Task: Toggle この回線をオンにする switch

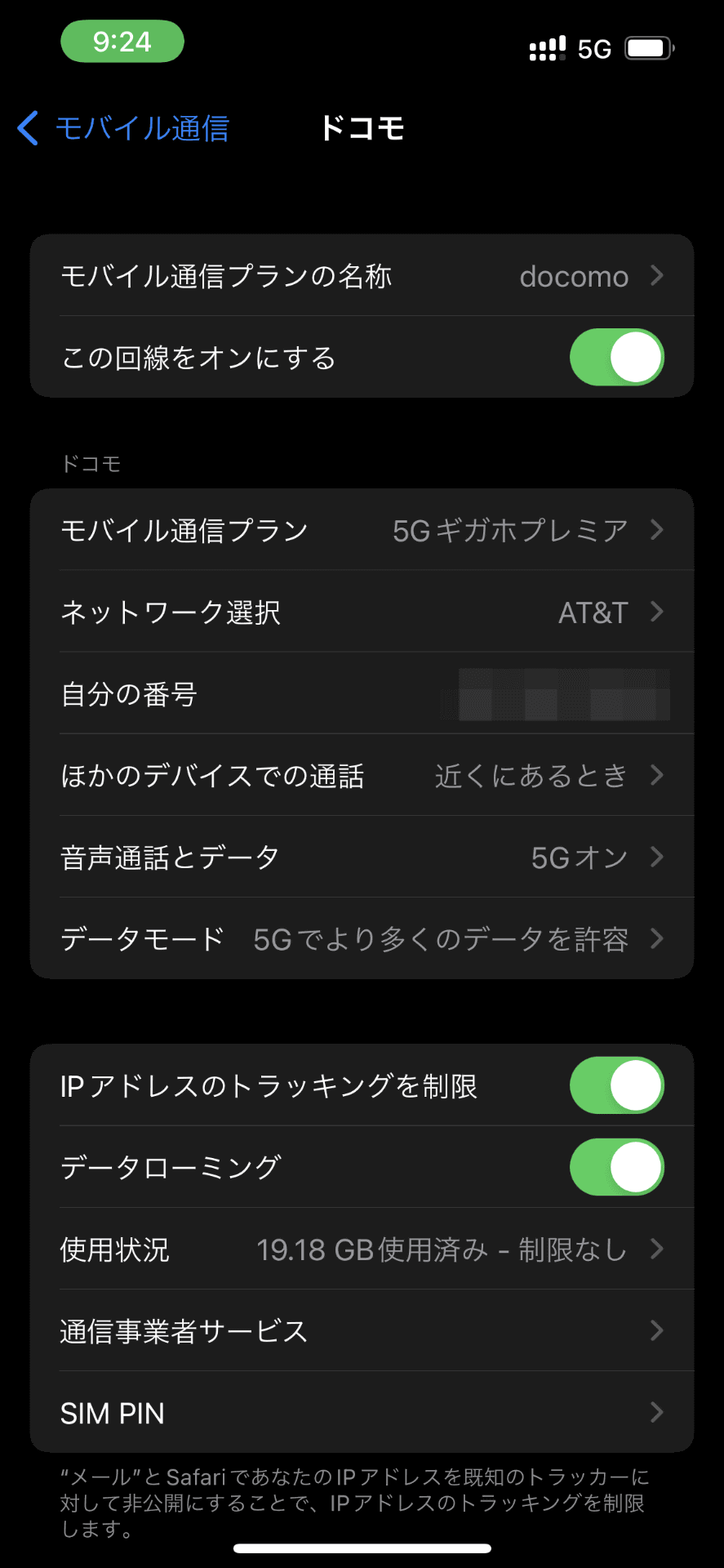Action: tap(616, 358)
